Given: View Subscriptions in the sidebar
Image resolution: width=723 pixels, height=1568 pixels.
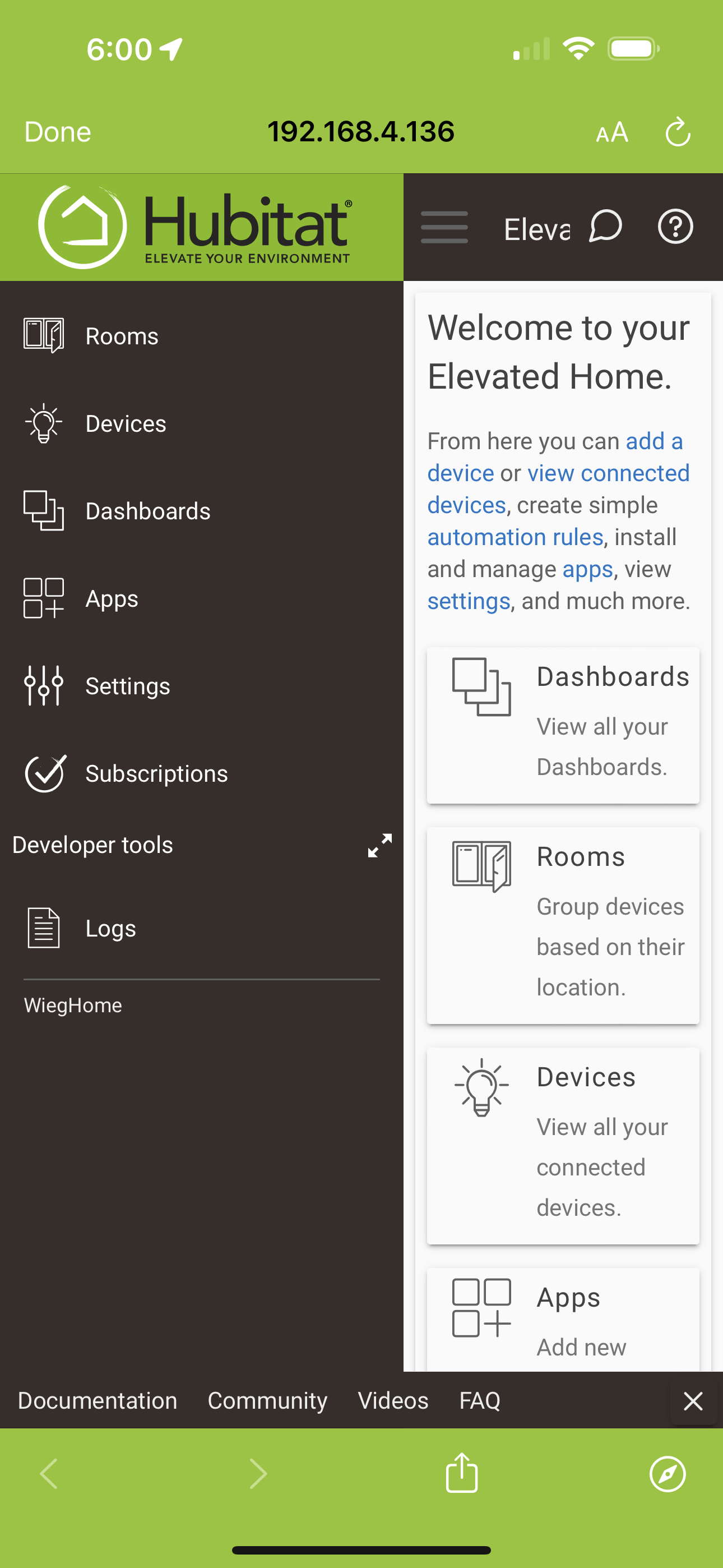Looking at the screenshot, I should point(156,774).
